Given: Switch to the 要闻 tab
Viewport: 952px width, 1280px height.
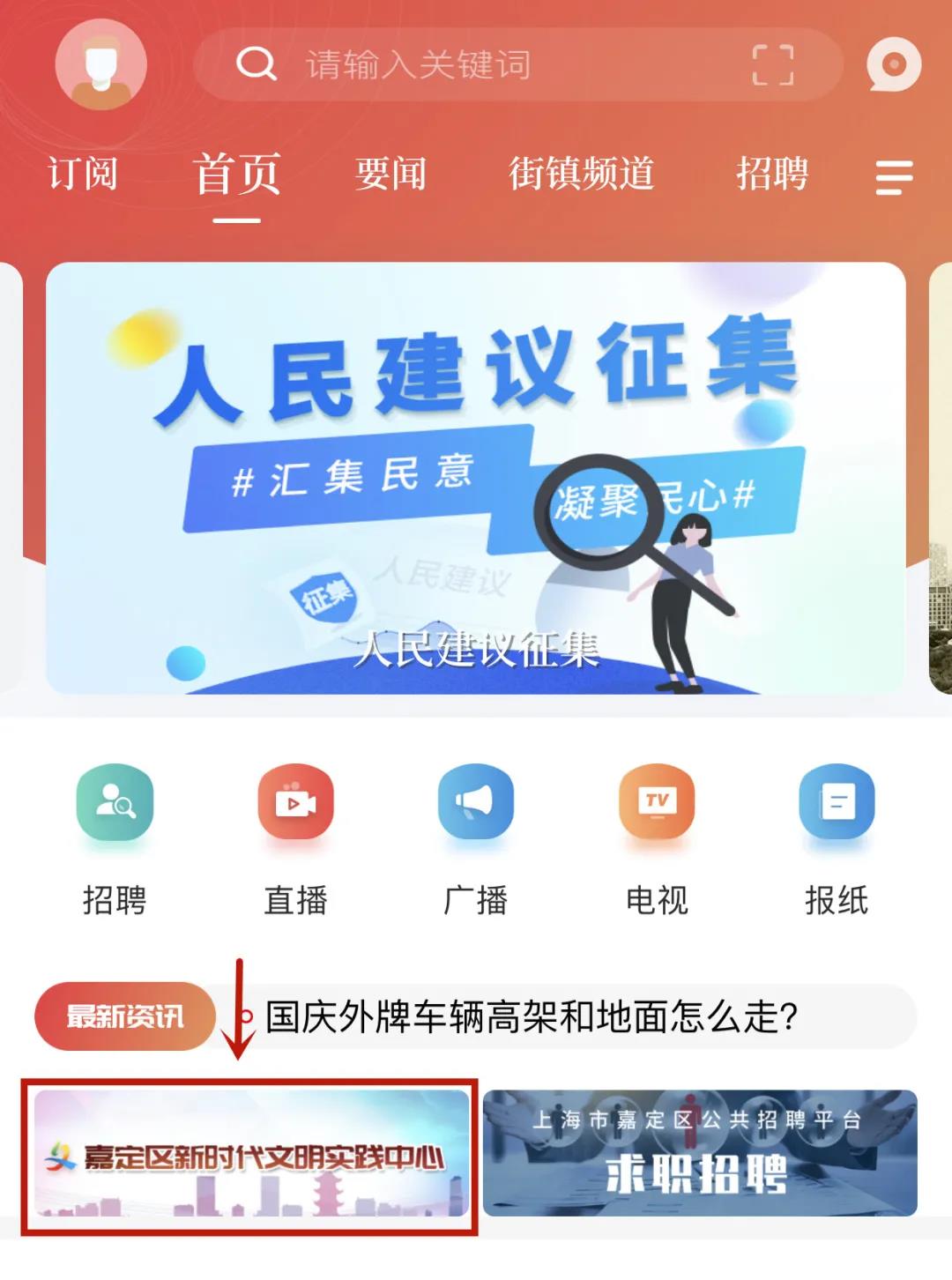Looking at the screenshot, I should [390, 174].
